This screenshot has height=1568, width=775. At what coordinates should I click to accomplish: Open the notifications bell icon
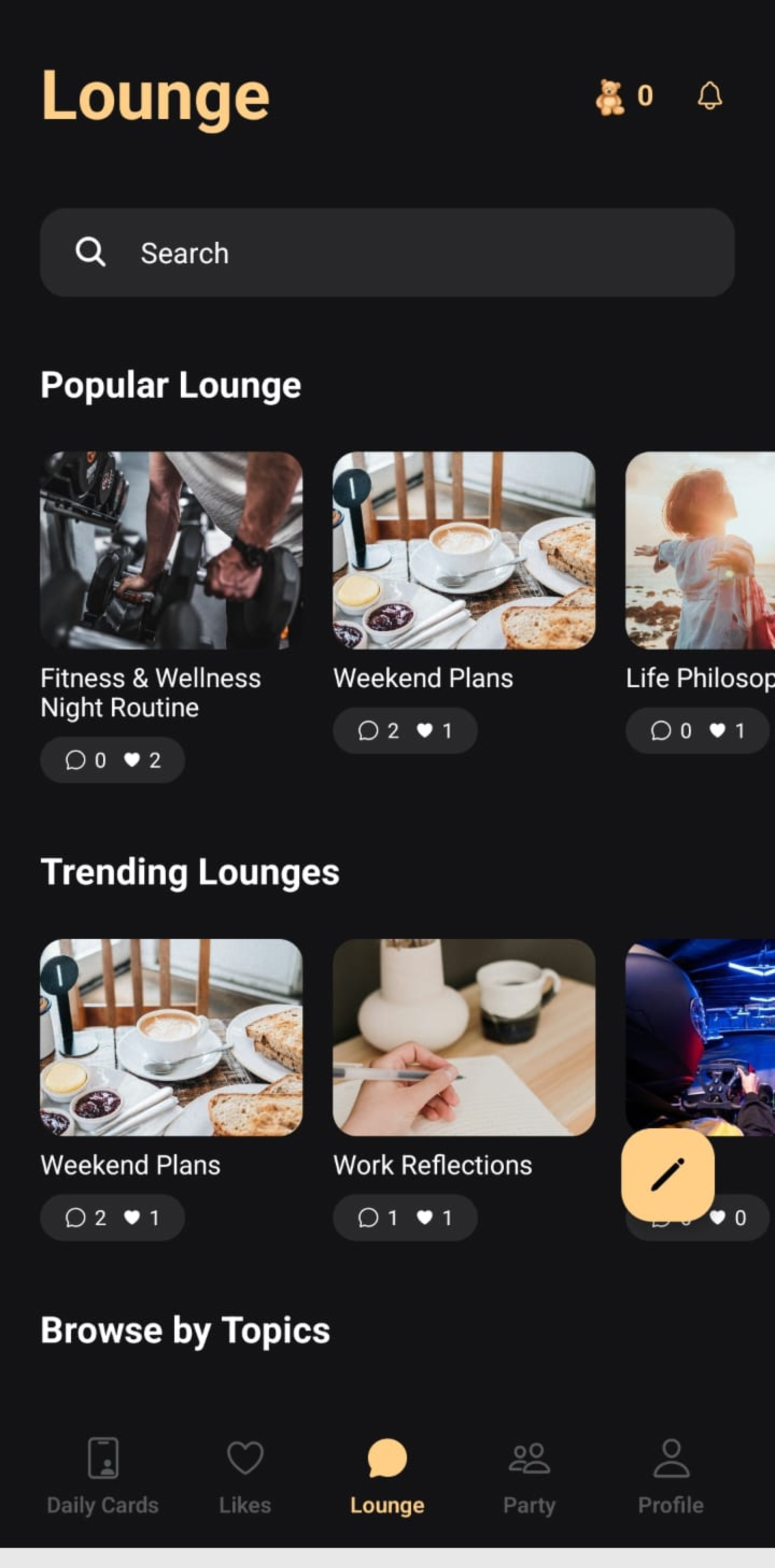coord(710,96)
